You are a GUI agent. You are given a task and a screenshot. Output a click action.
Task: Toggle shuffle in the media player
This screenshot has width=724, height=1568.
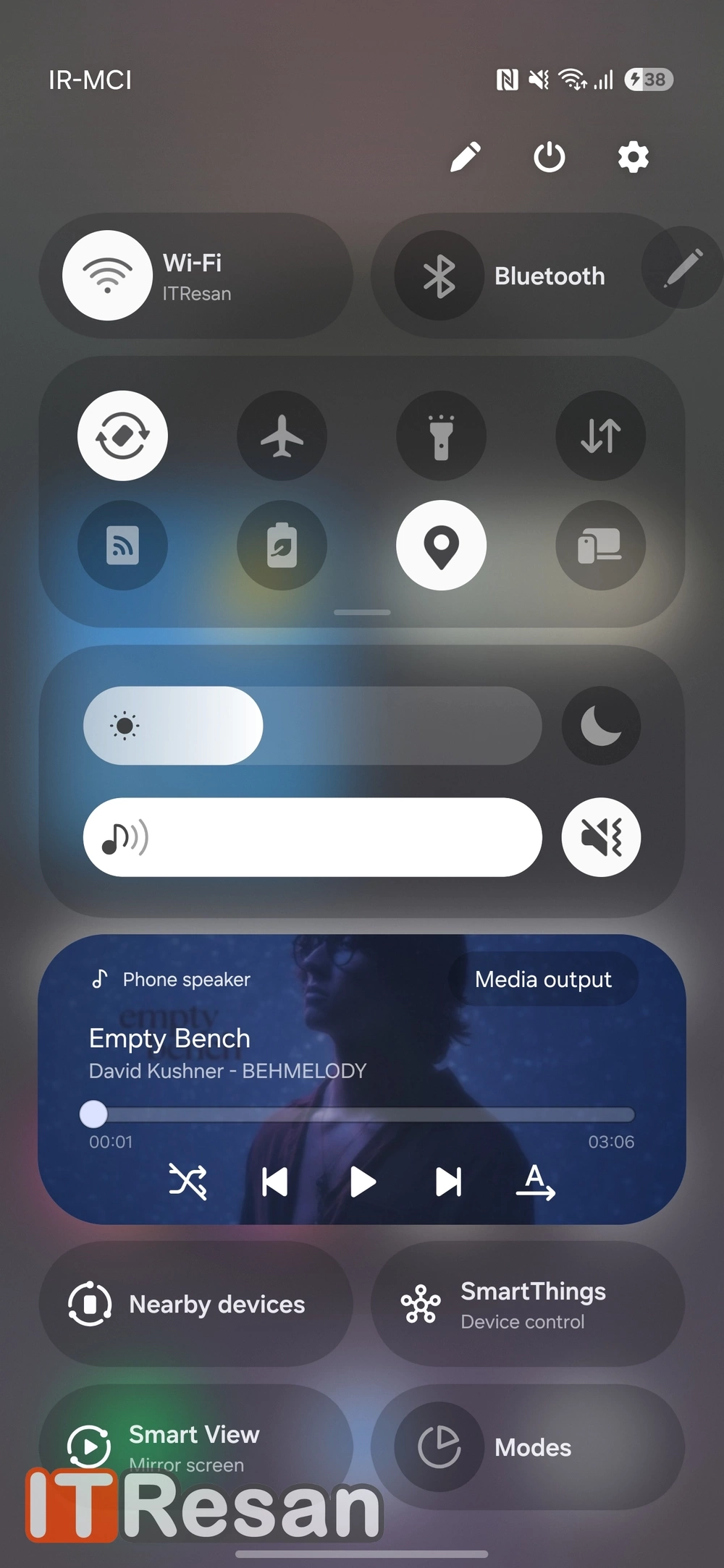pos(188,1182)
